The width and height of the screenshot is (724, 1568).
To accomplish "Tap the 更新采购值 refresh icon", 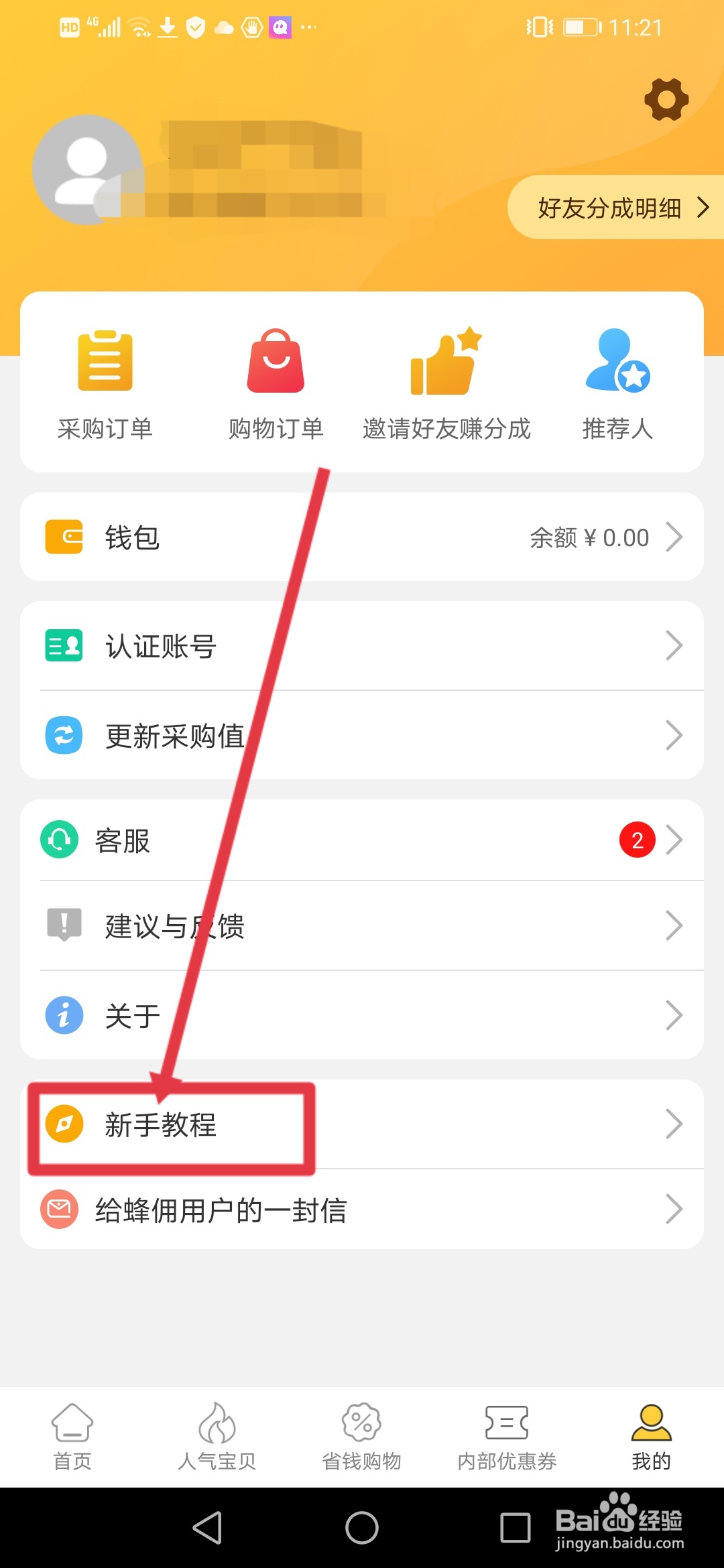I will pos(62,734).
